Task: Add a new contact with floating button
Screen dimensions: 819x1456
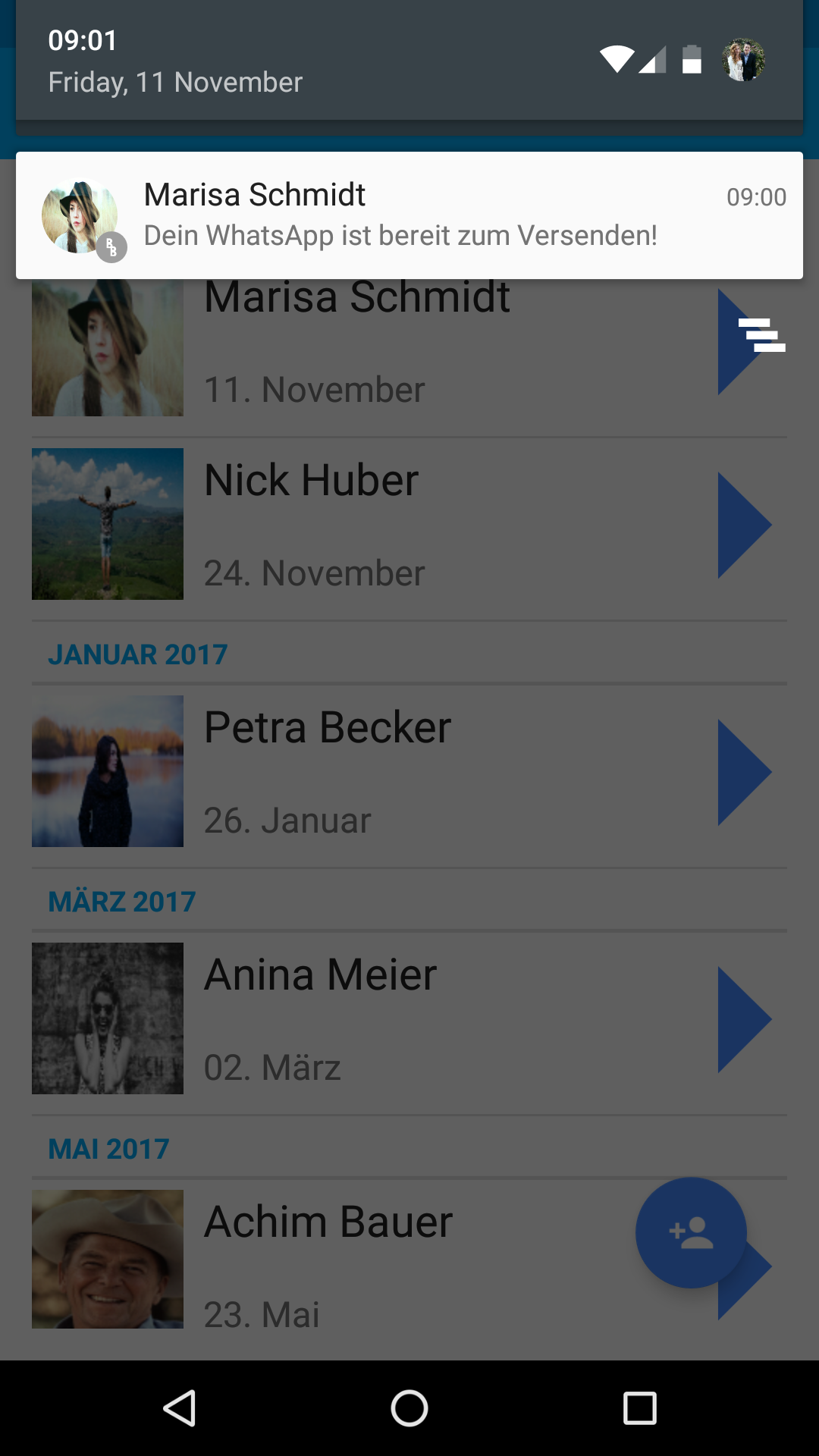Action: pyautogui.click(x=691, y=1233)
